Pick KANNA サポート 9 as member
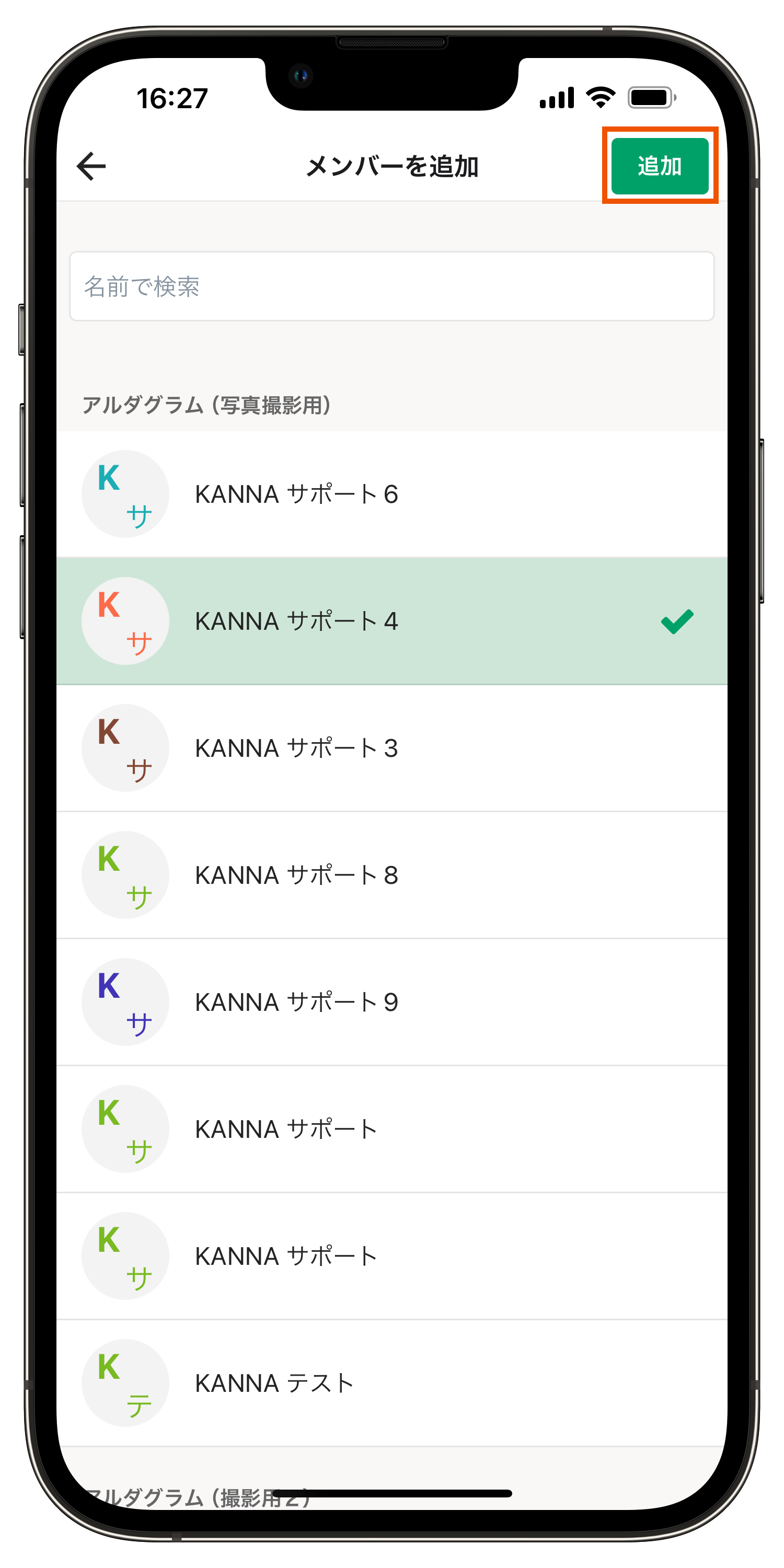The height and width of the screenshot is (1568, 784). point(391,1002)
